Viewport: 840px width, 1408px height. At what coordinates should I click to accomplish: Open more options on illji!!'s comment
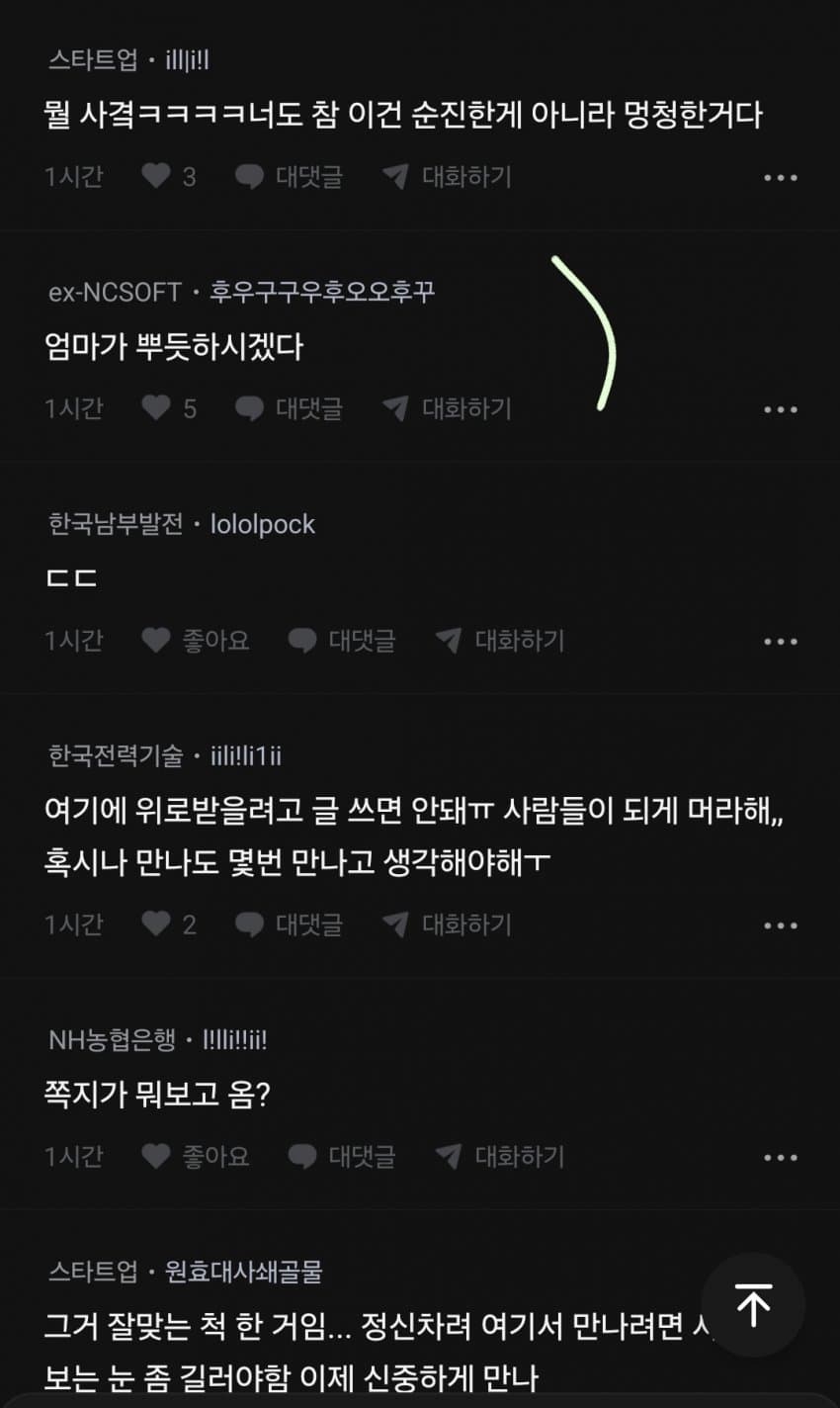pos(780,178)
